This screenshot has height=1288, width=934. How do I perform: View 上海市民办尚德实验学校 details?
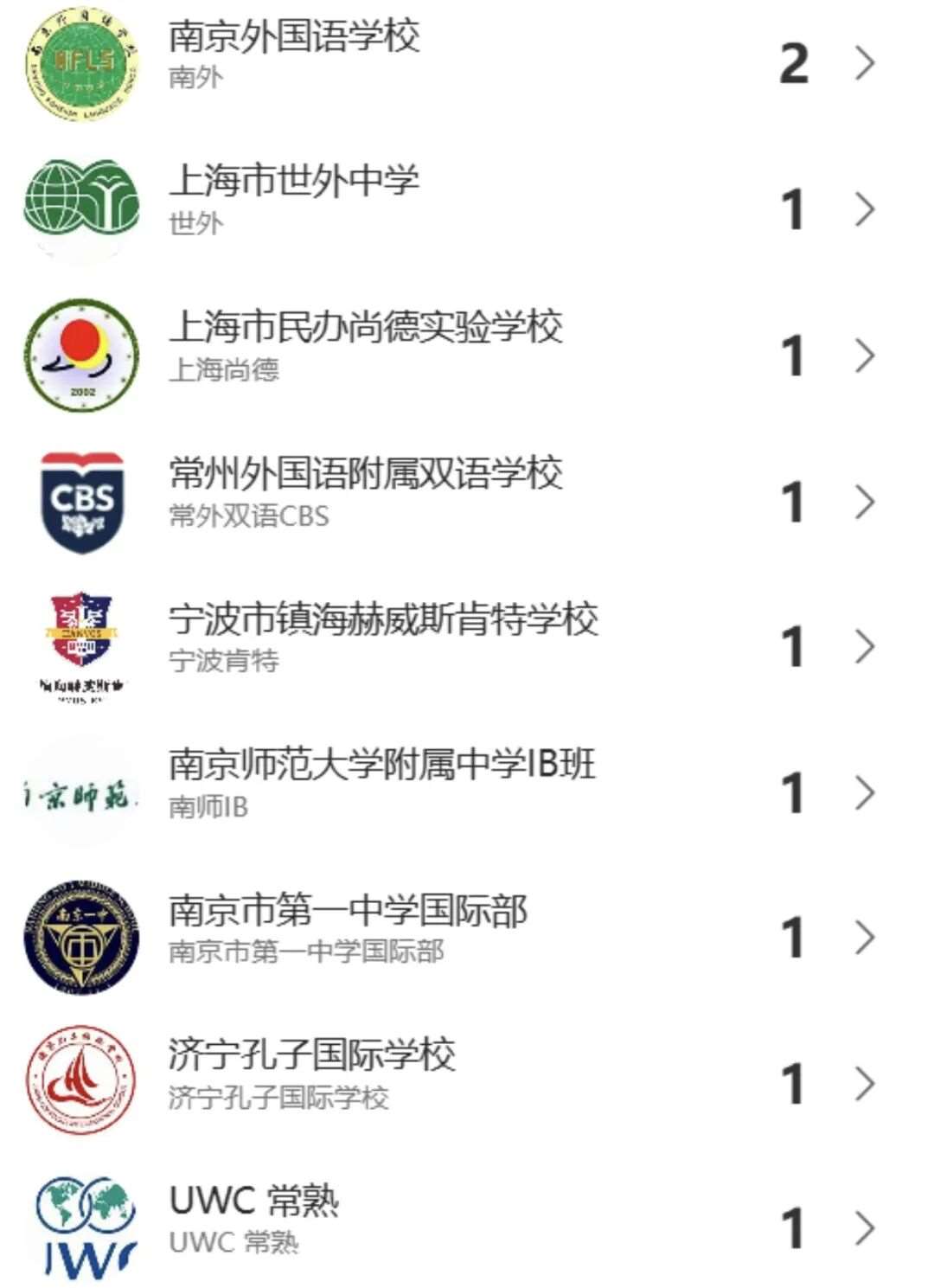365,329
